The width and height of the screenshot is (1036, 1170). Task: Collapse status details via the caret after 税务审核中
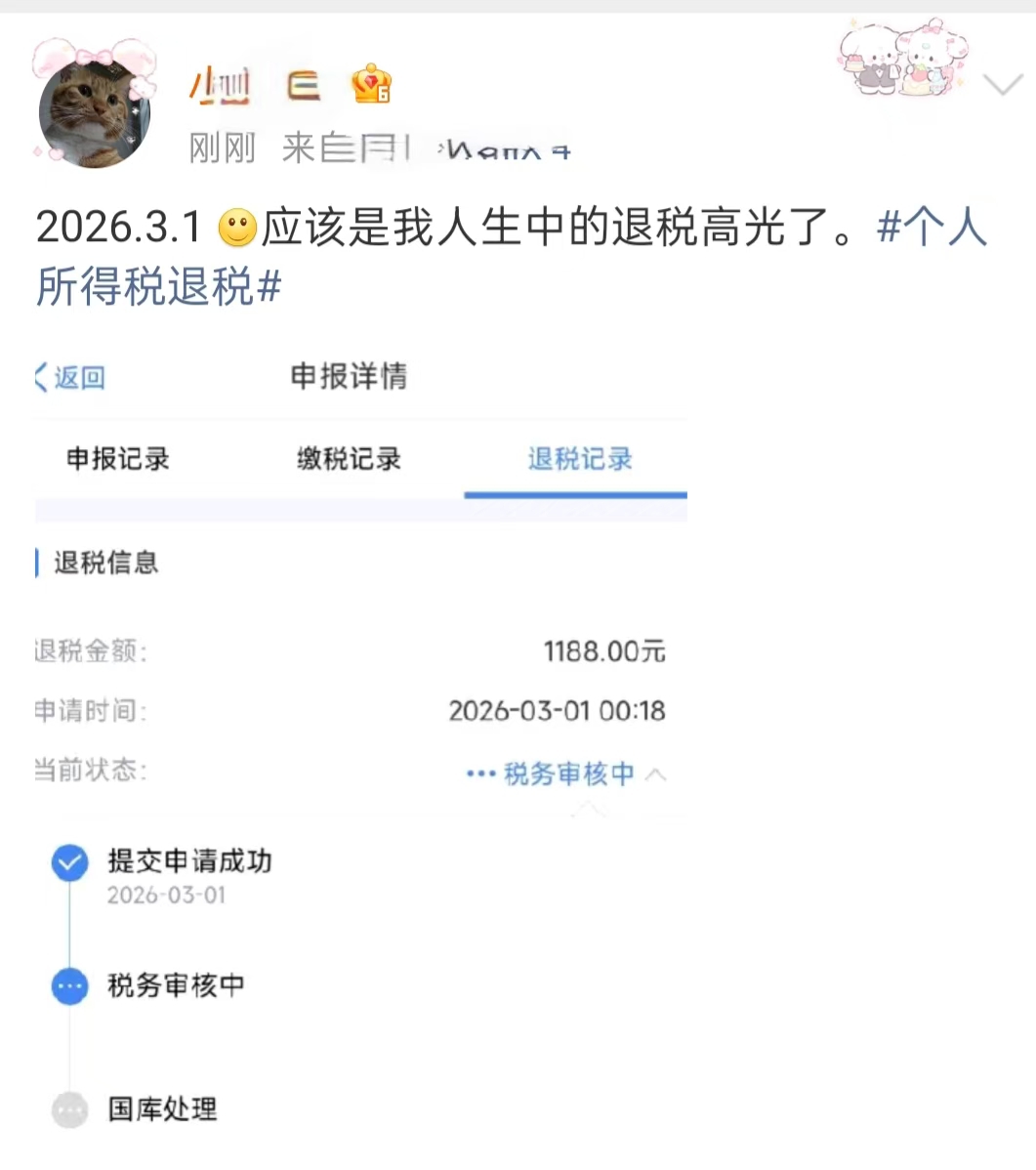657,773
